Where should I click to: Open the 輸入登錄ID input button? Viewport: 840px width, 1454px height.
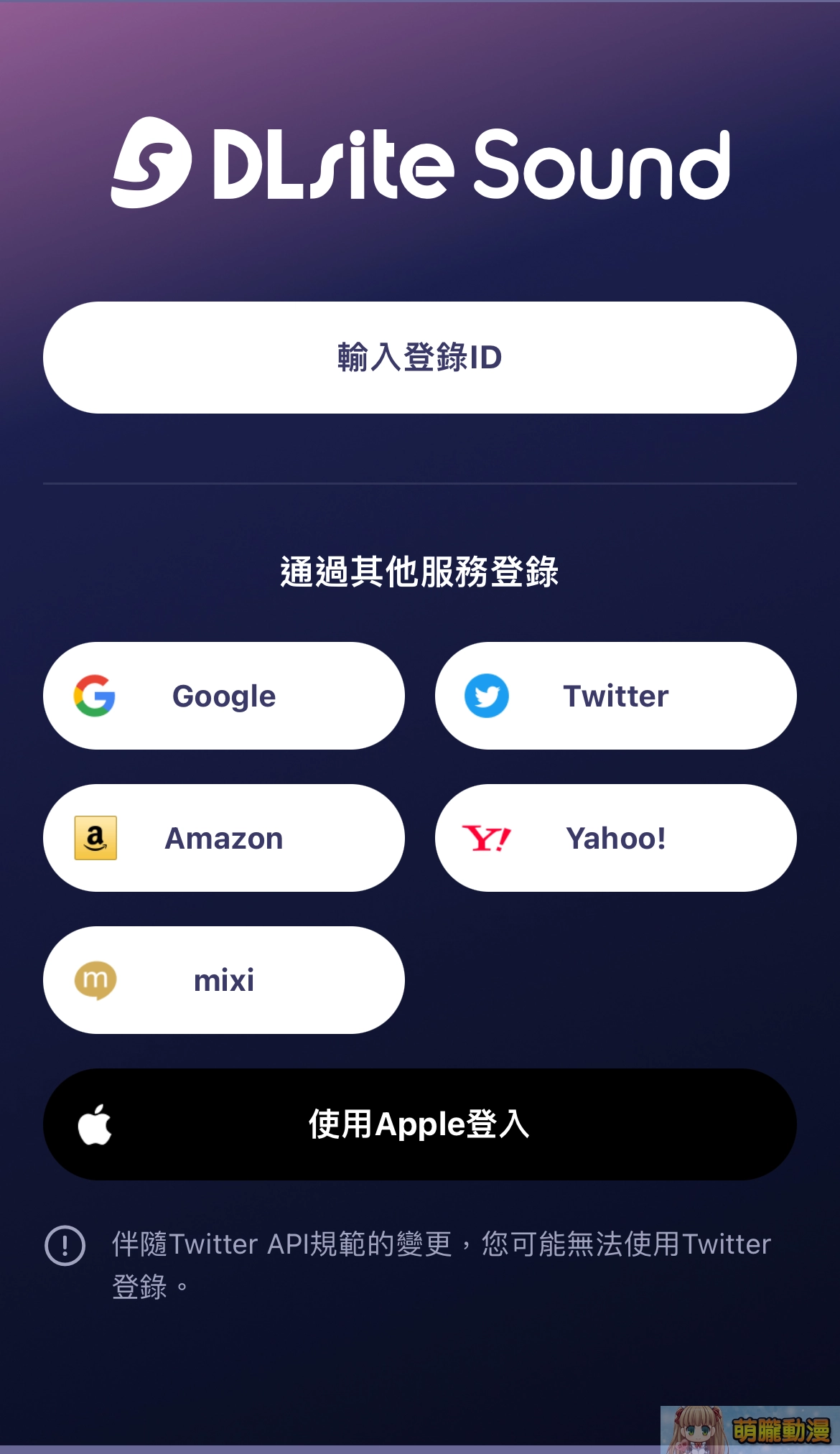[420, 357]
